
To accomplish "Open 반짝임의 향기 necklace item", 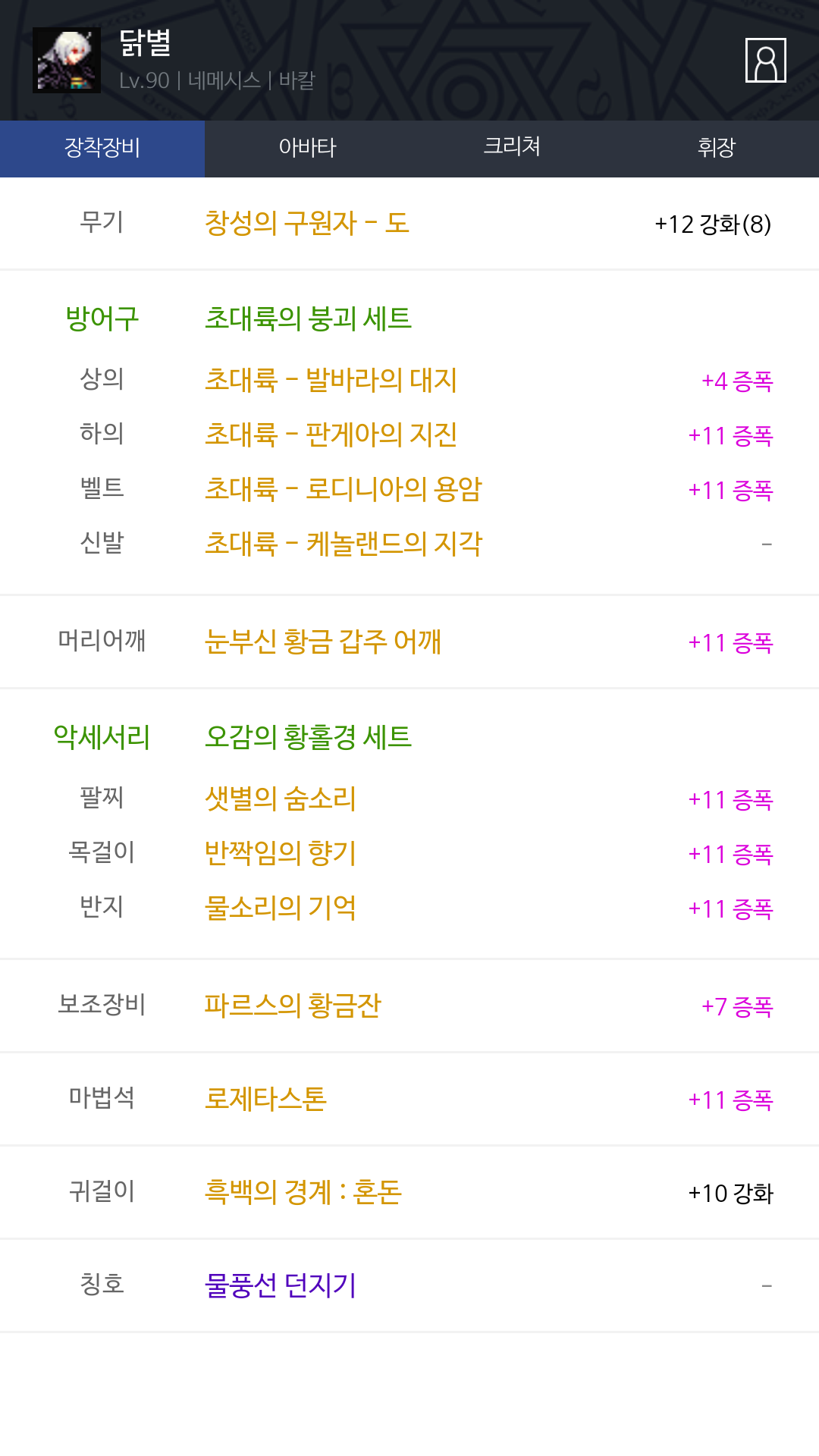I will (x=281, y=853).
